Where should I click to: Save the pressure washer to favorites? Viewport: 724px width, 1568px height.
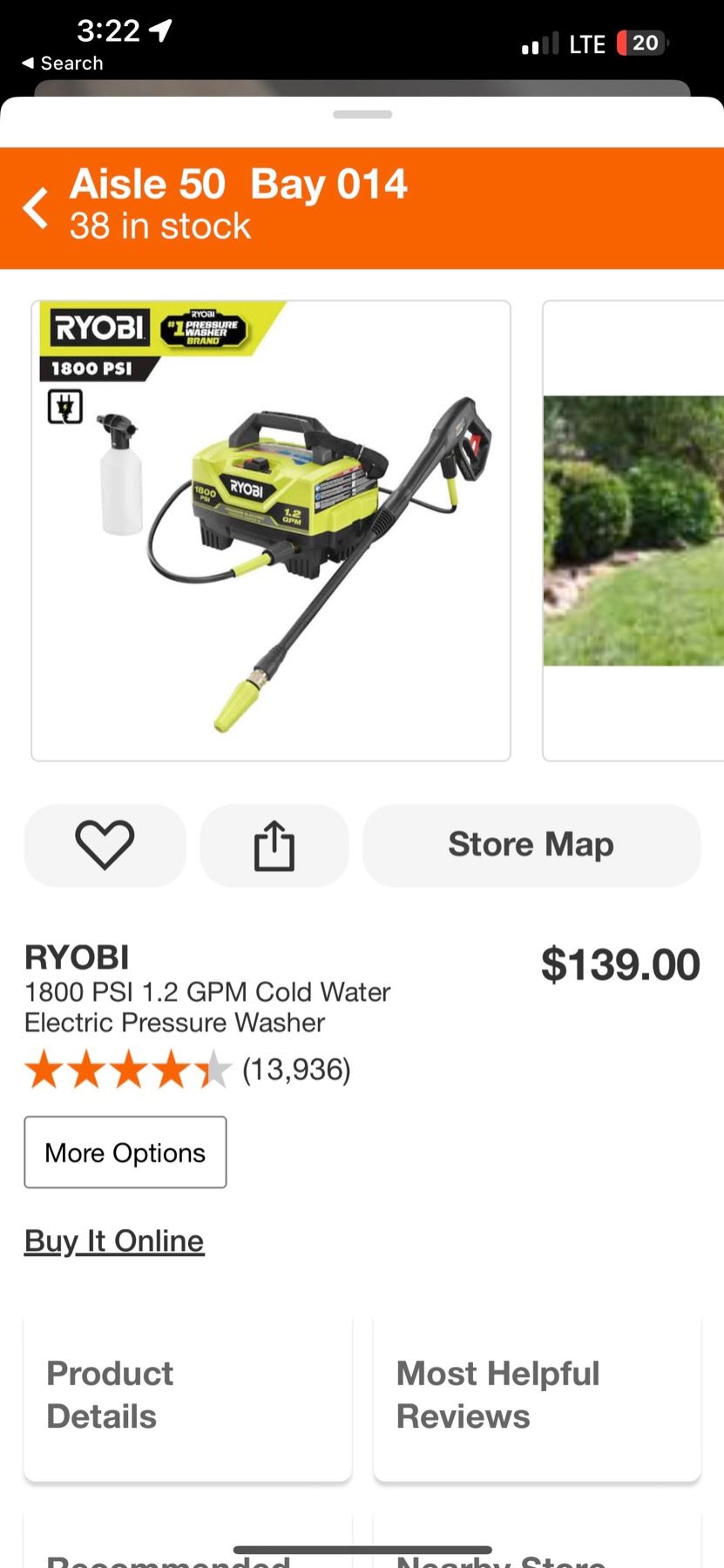(105, 845)
